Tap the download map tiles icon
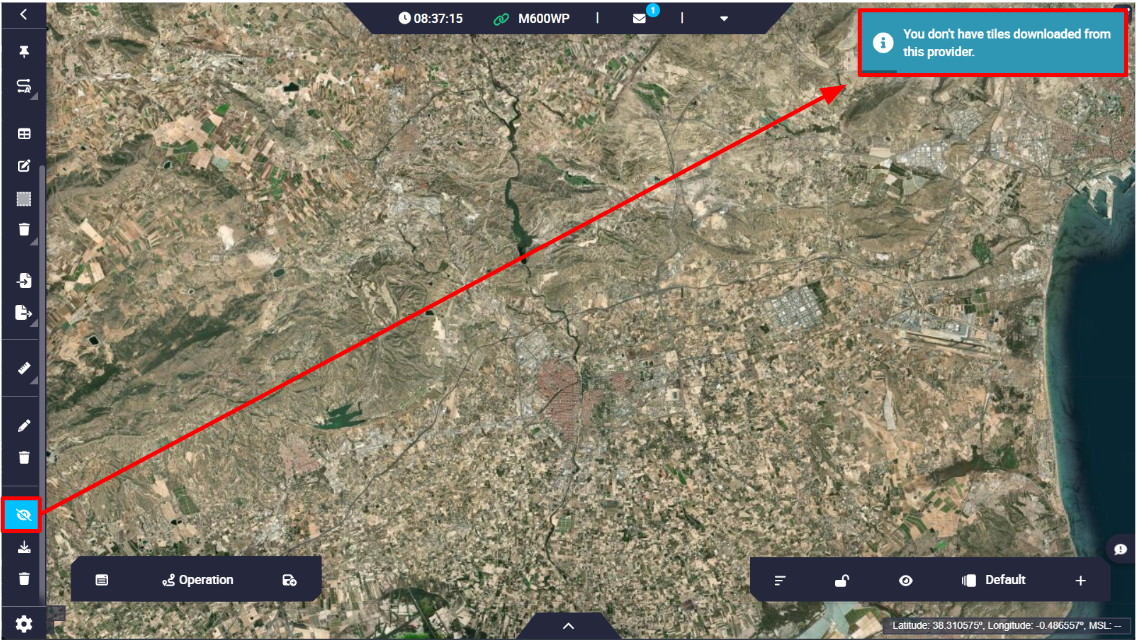The image size is (1138, 641). pos(24,547)
